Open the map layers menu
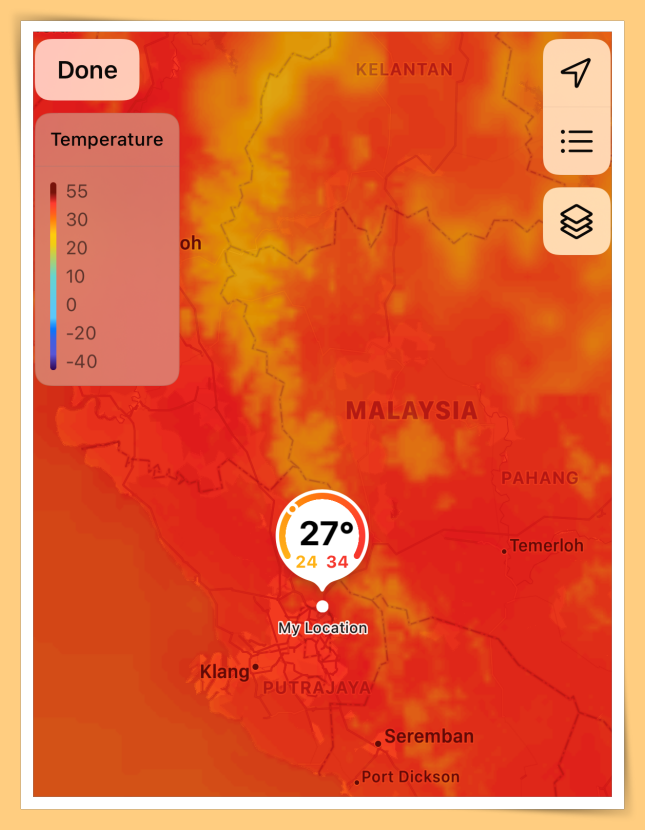The height and width of the screenshot is (830, 645). (576, 221)
